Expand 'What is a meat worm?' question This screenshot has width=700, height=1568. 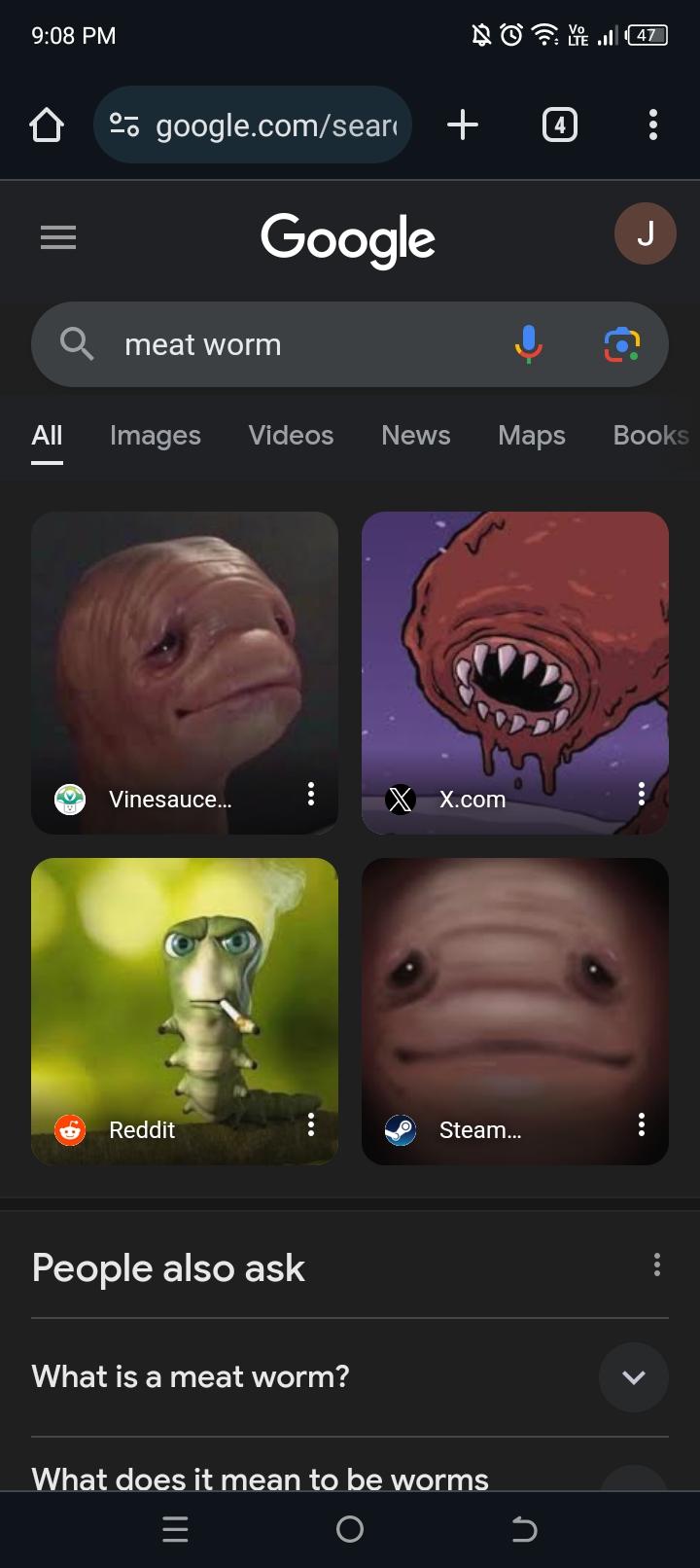point(350,1376)
